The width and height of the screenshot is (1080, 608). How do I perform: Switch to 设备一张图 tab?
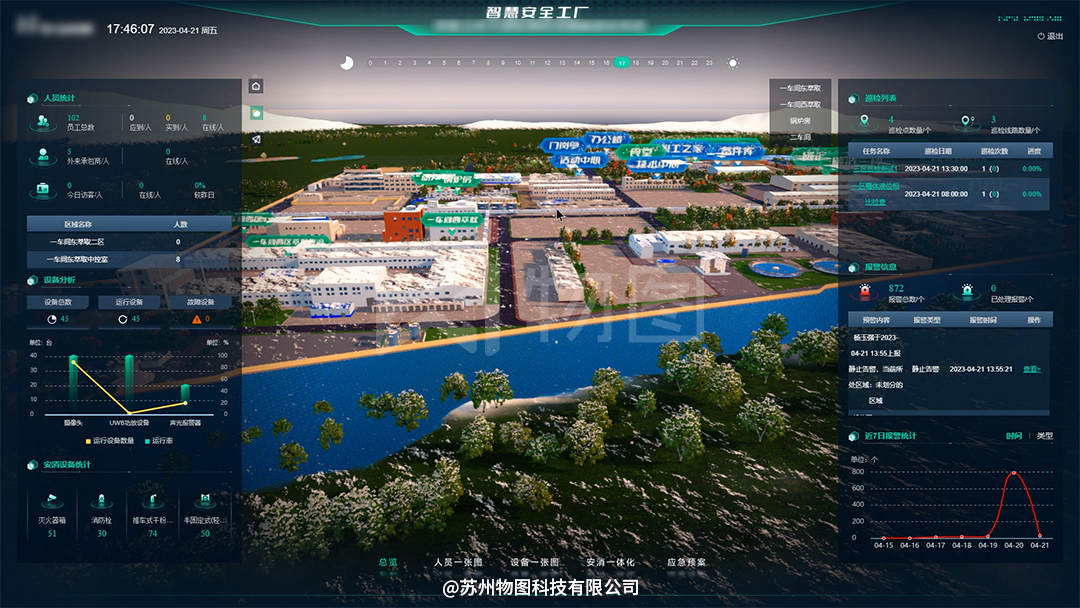[x=534, y=562]
